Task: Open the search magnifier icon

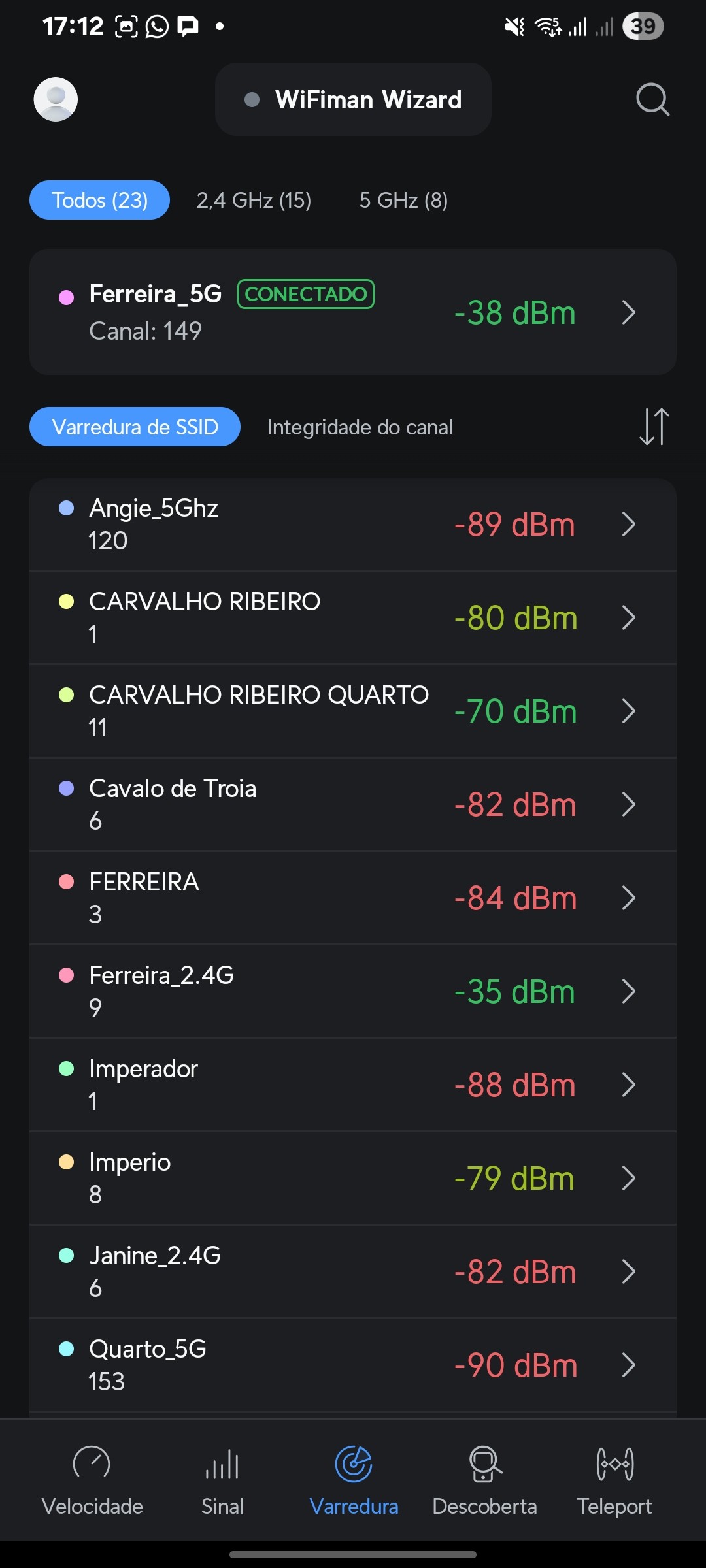Action: click(x=652, y=99)
